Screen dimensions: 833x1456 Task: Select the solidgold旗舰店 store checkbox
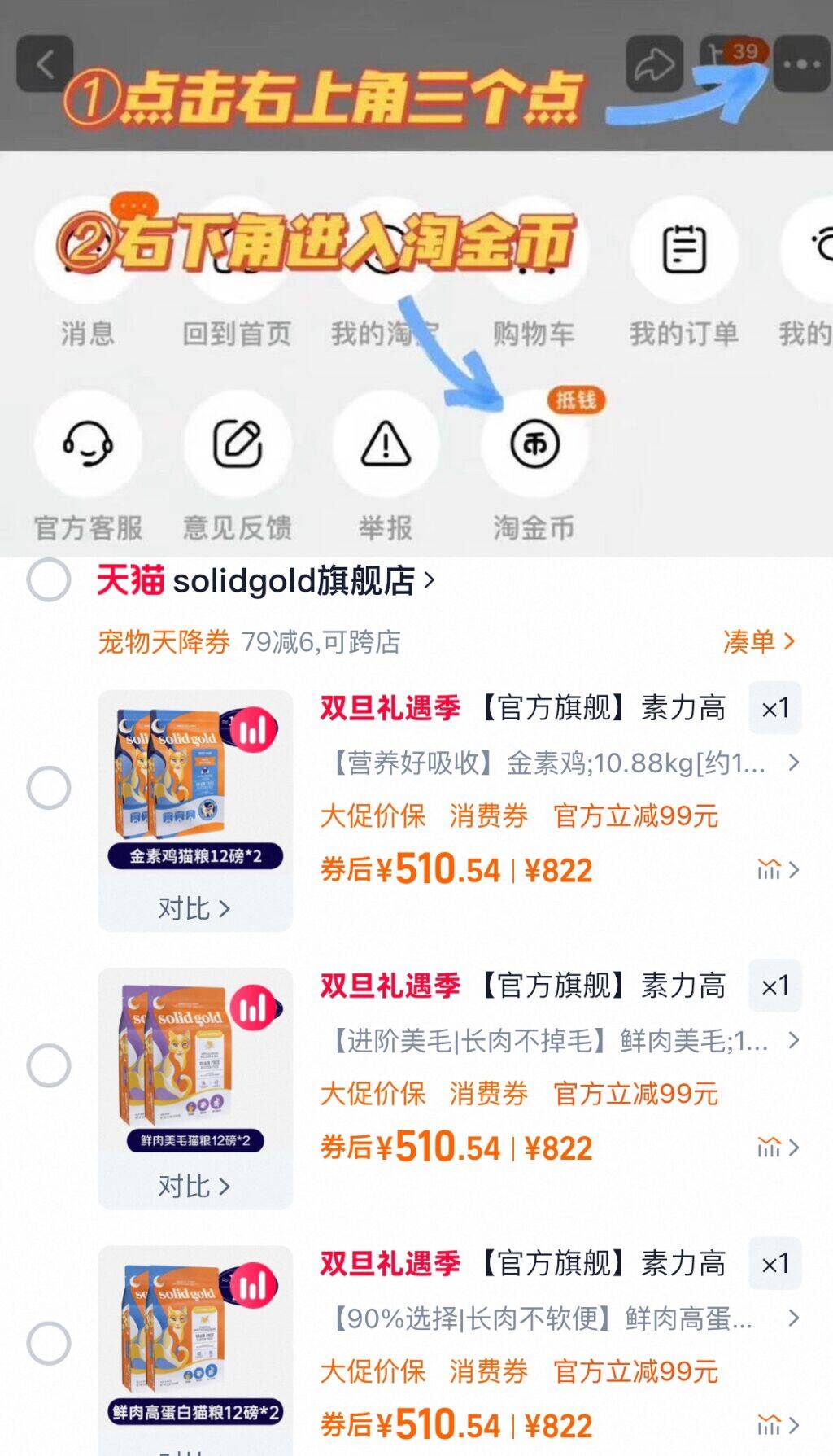pos(50,580)
